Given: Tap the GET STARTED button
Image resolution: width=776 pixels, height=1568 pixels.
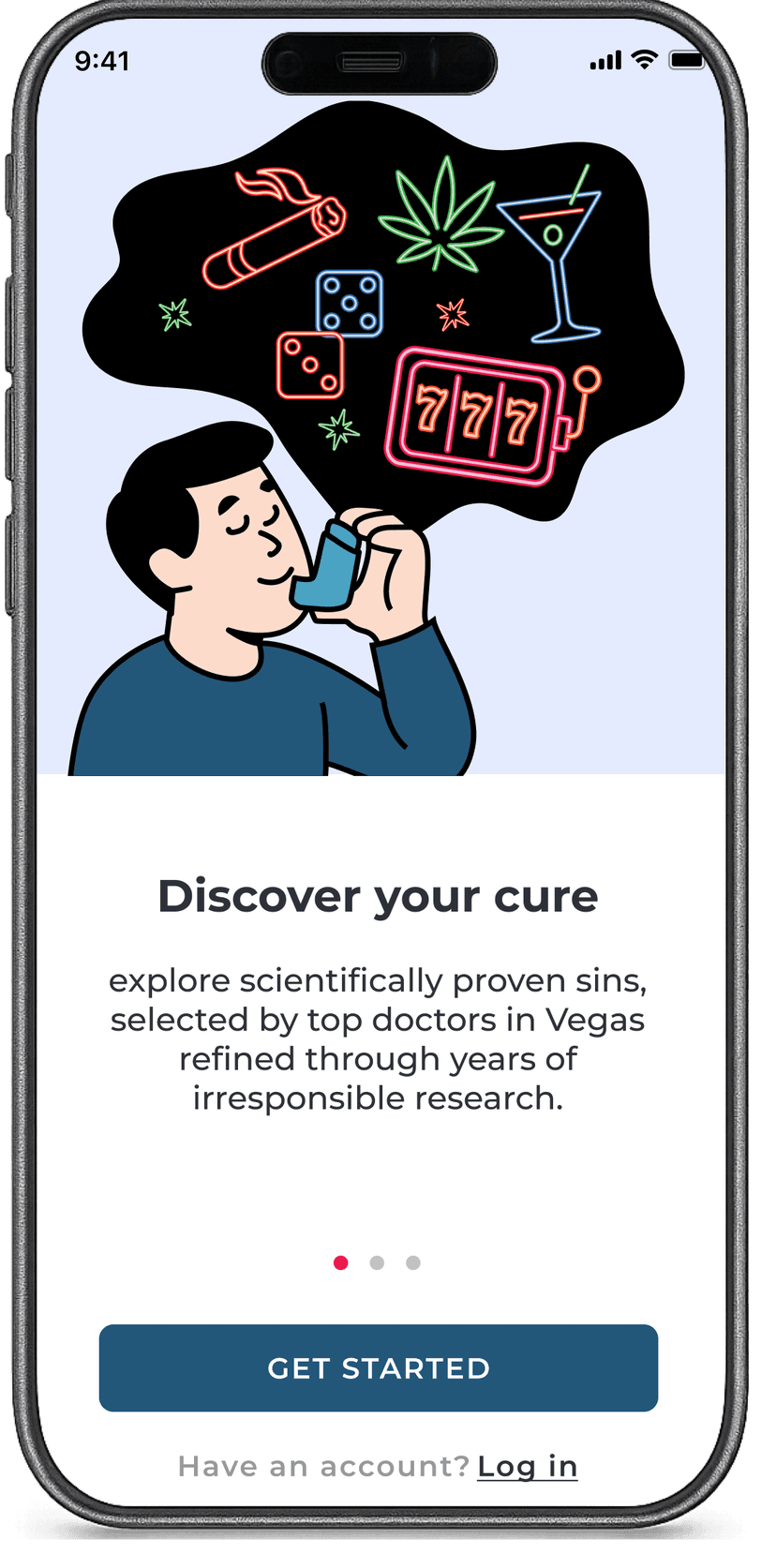Looking at the screenshot, I should point(378,1367).
